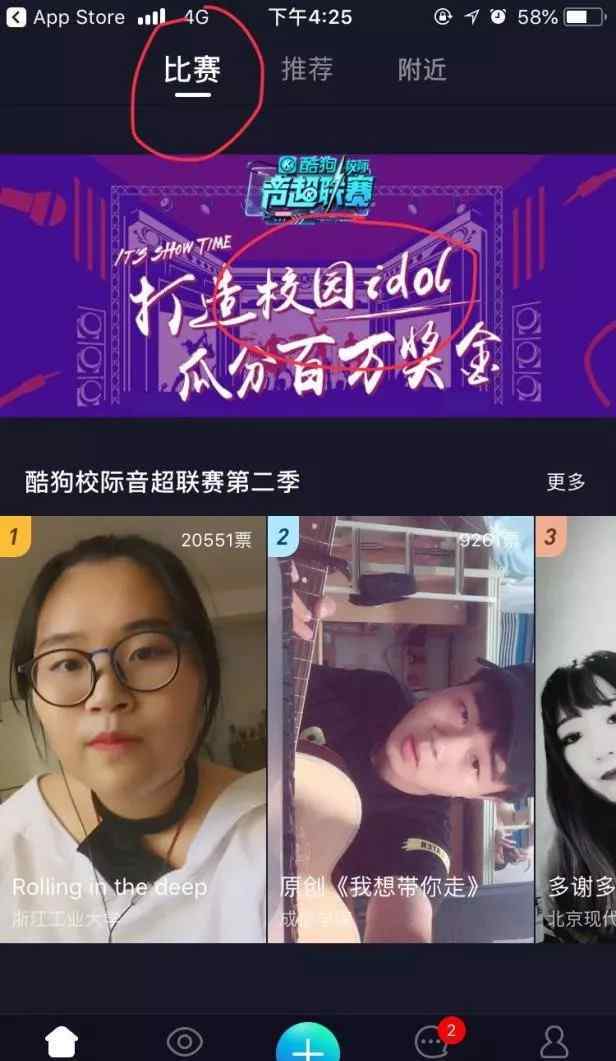Switch to the 推荐 tab
Screen dimensions: 616x1061
[307, 69]
